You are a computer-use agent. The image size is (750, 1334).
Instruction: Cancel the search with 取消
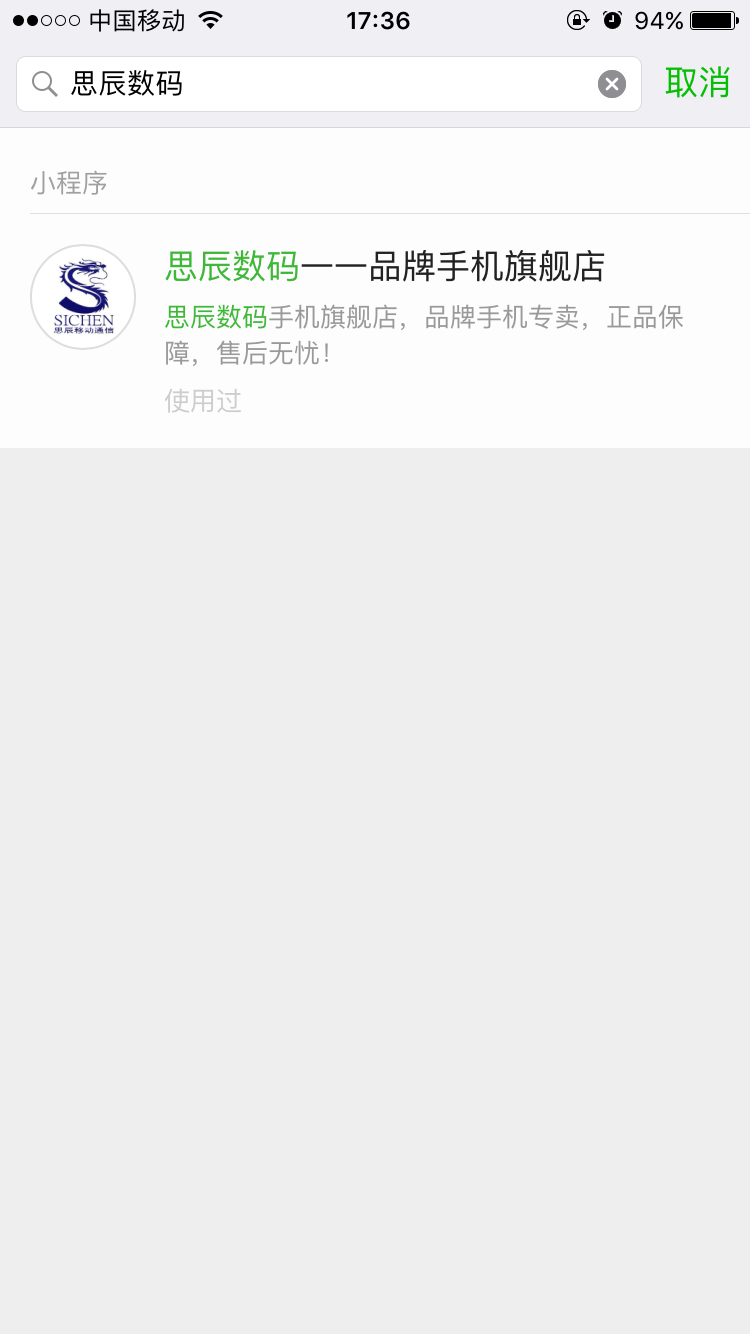[x=697, y=83]
